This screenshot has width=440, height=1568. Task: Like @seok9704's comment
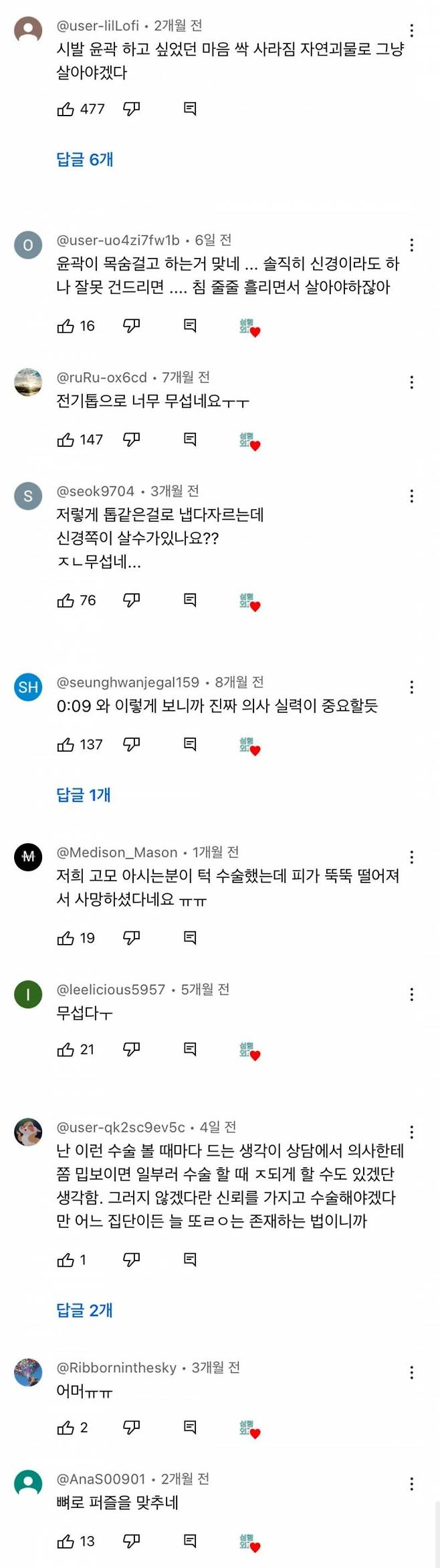pyautogui.click(x=66, y=601)
